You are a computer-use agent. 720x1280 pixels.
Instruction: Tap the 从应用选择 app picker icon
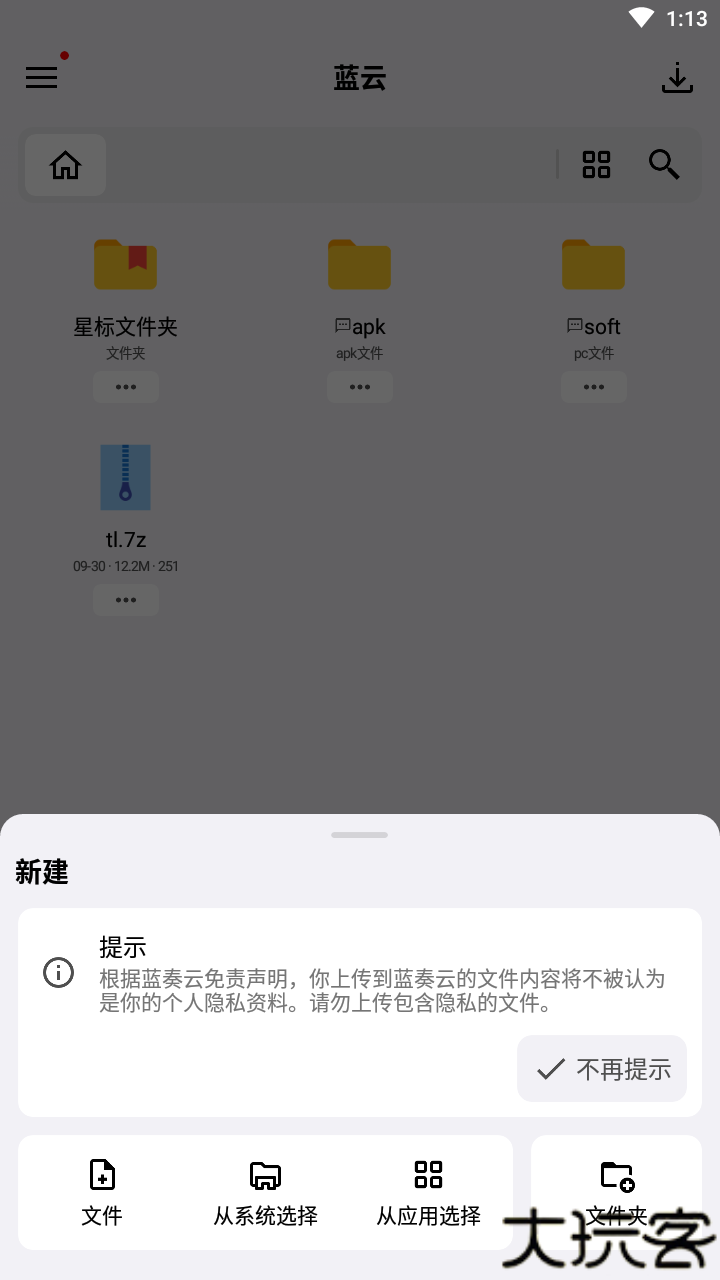pyautogui.click(x=427, y=1174)
